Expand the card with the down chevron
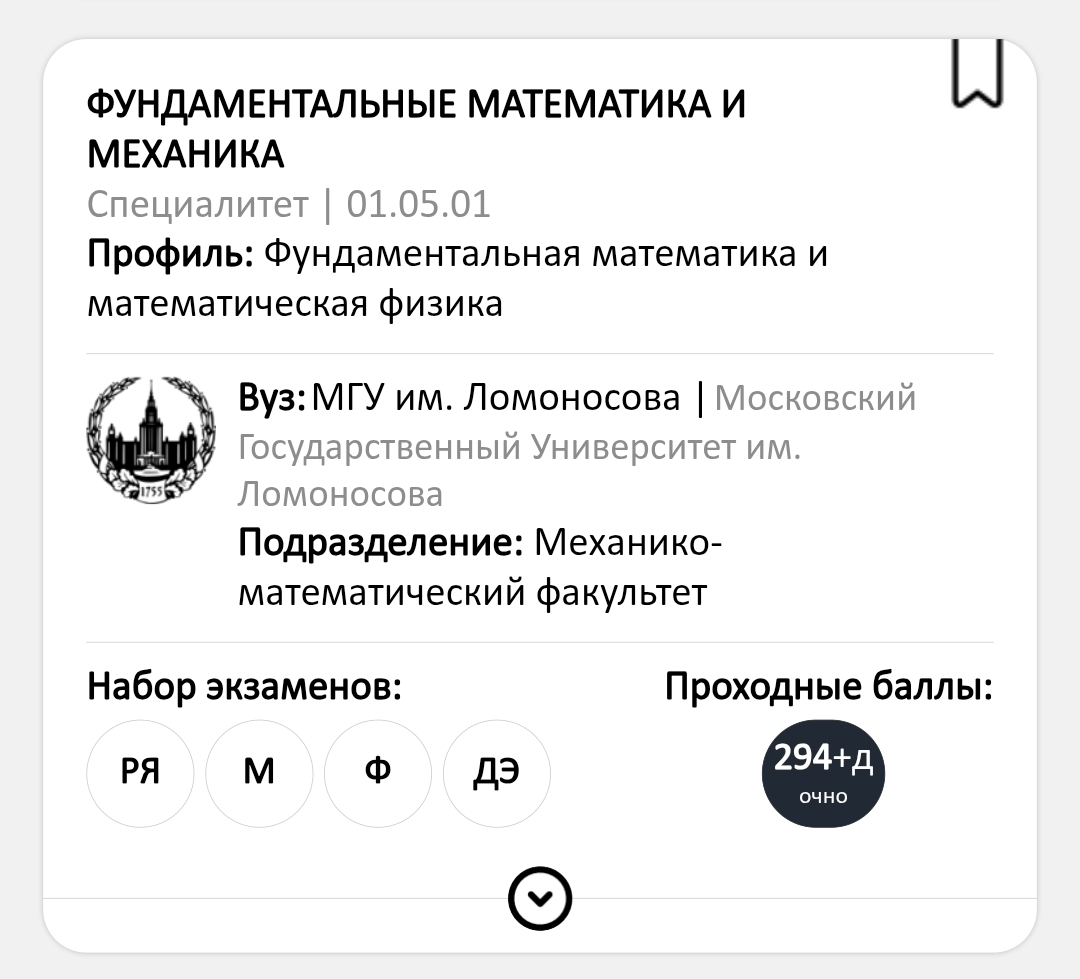The image size is (1080, 979). click(x=540, y=898)
